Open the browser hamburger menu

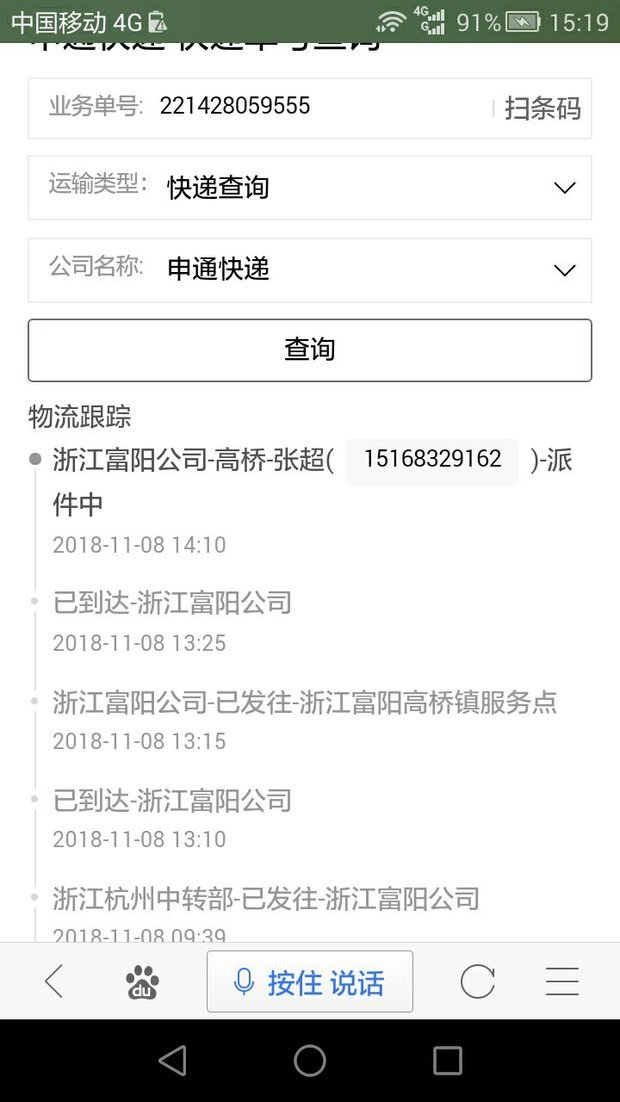[562, 982]
